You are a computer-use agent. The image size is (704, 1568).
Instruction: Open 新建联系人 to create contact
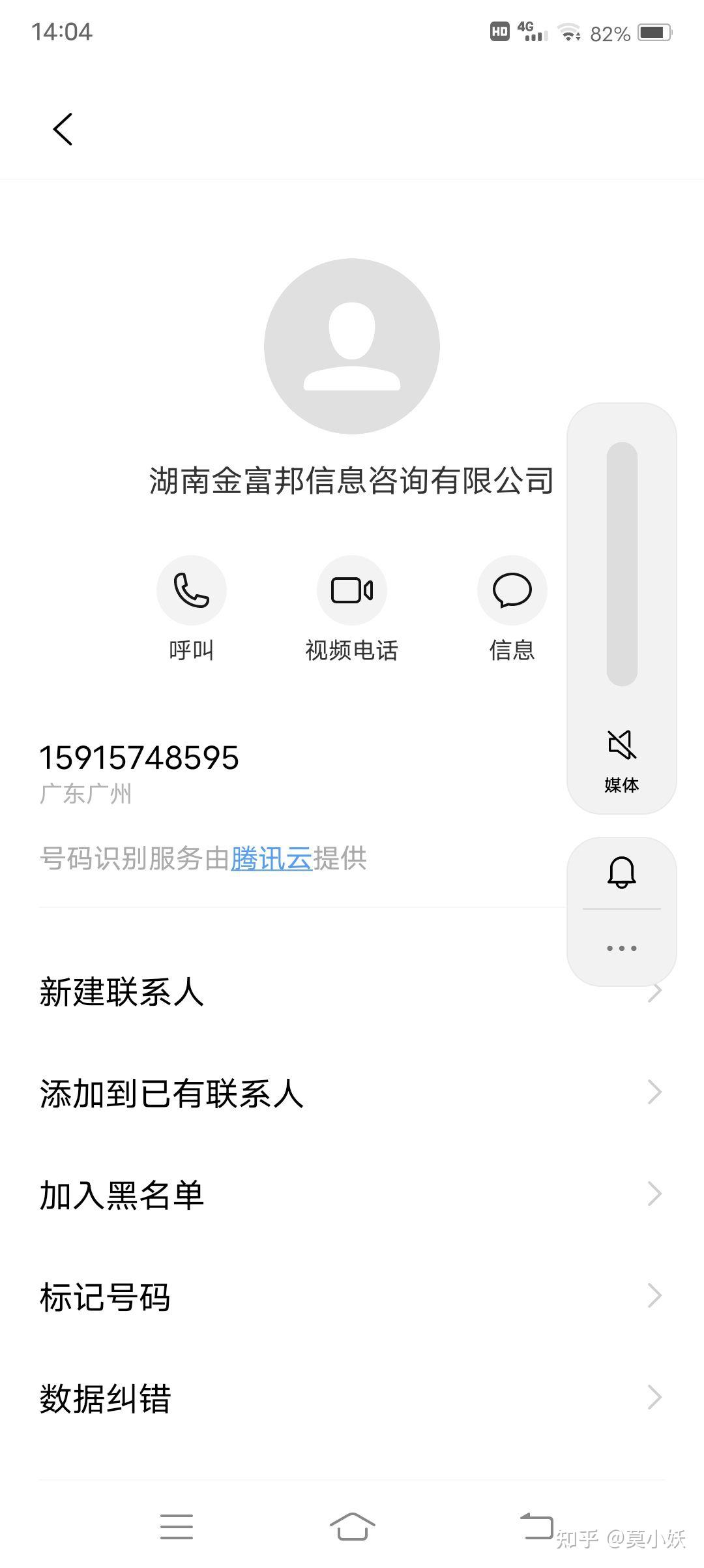pos(122,992)
